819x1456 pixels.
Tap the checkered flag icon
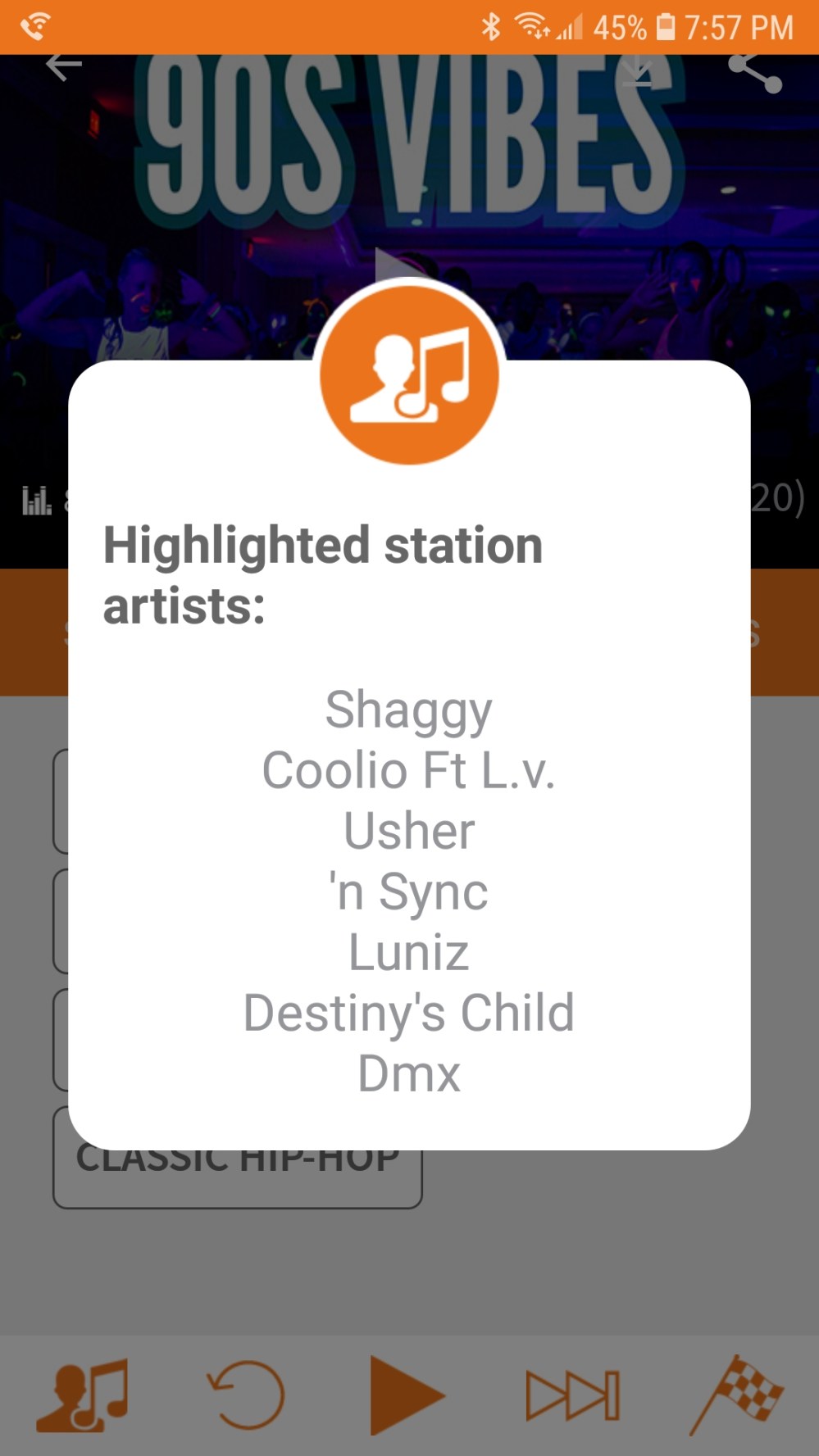tap(738, 1395)
